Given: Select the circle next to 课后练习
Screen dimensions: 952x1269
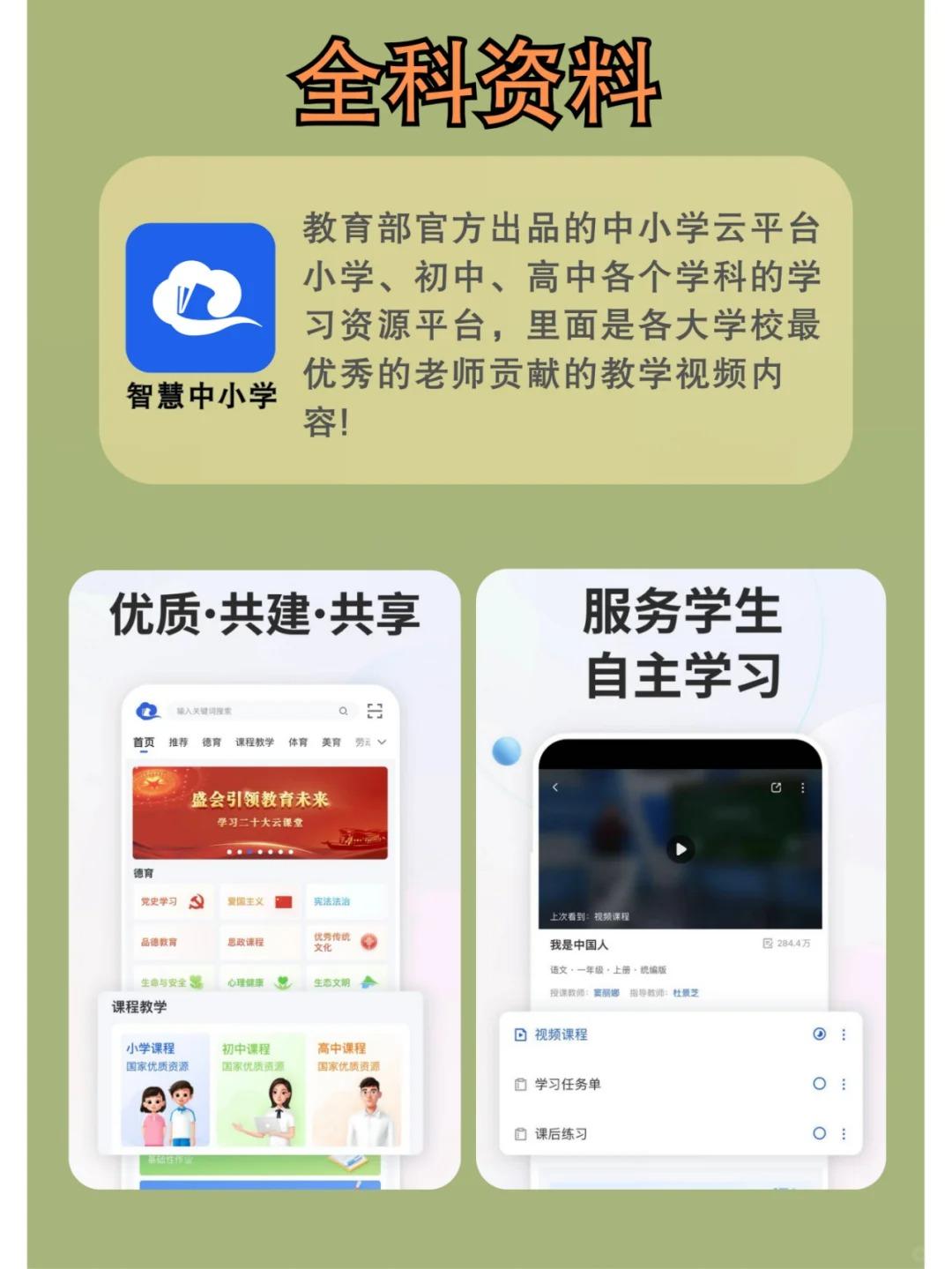Looking at the screenshot, I should coord(820,1133).
